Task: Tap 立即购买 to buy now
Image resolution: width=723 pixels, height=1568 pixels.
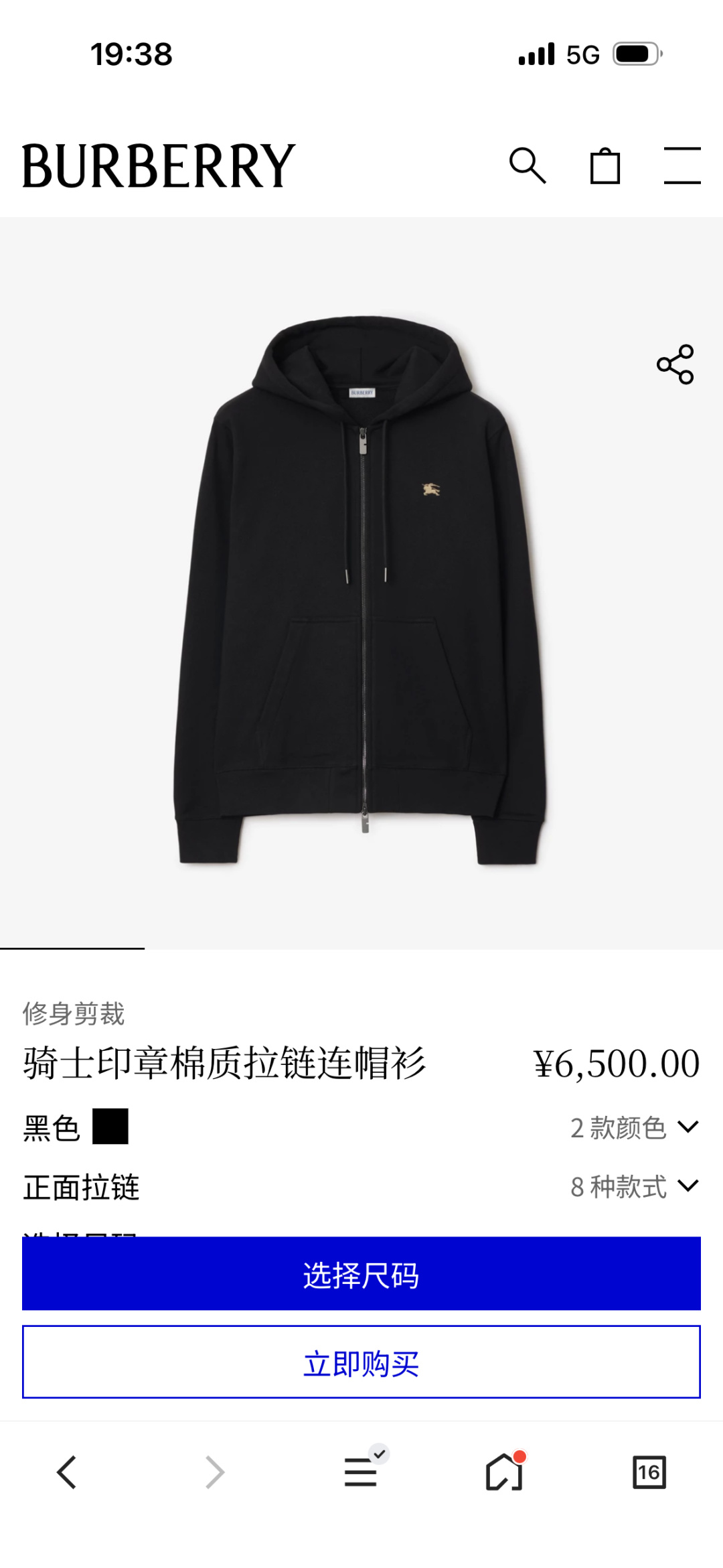Action: point(361,1362)
